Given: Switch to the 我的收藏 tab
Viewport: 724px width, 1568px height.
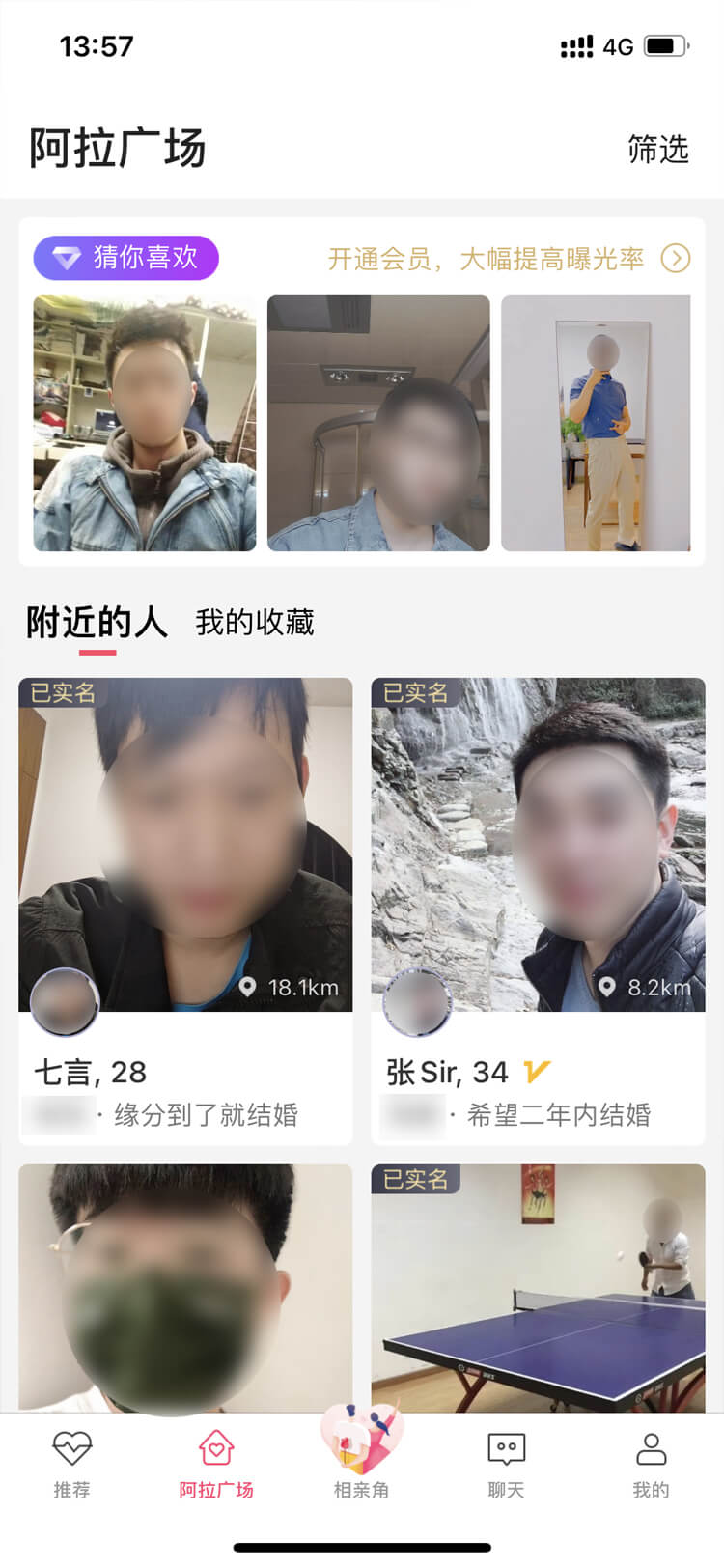Looking at the screenshot, I should 255,623.
